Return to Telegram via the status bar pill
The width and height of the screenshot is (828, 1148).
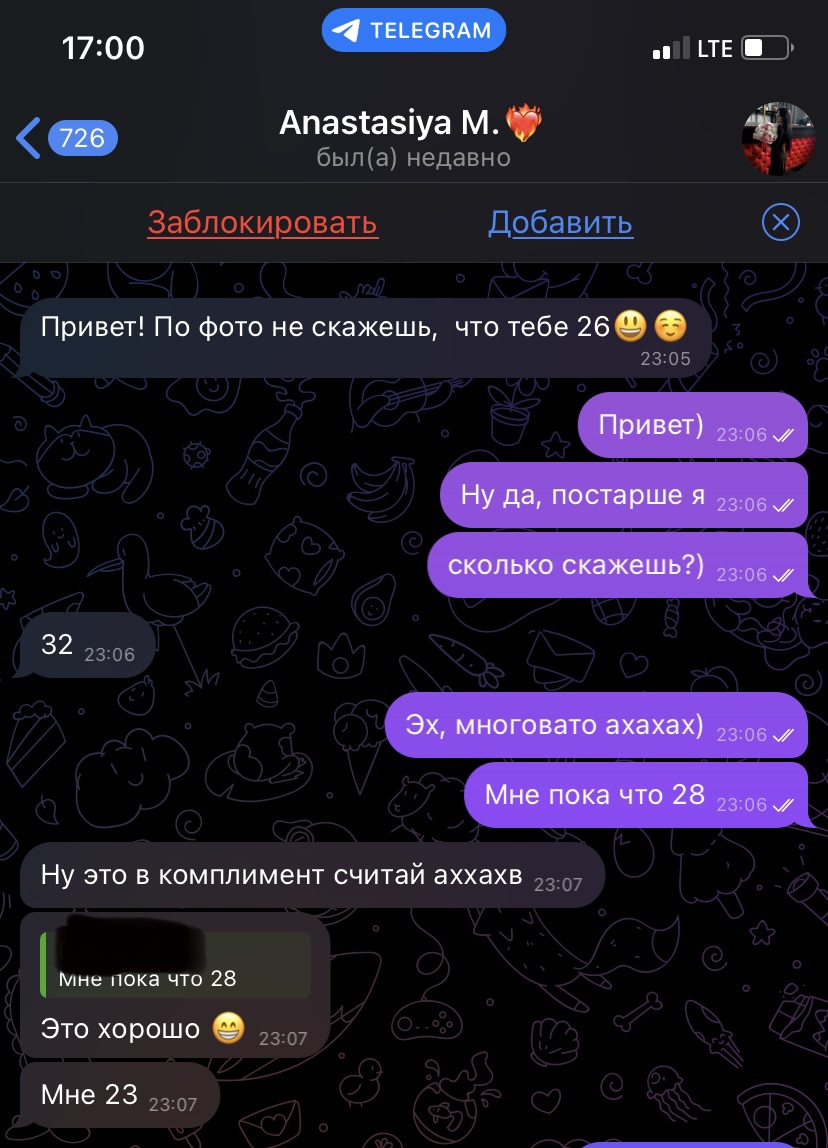point(413,31)
